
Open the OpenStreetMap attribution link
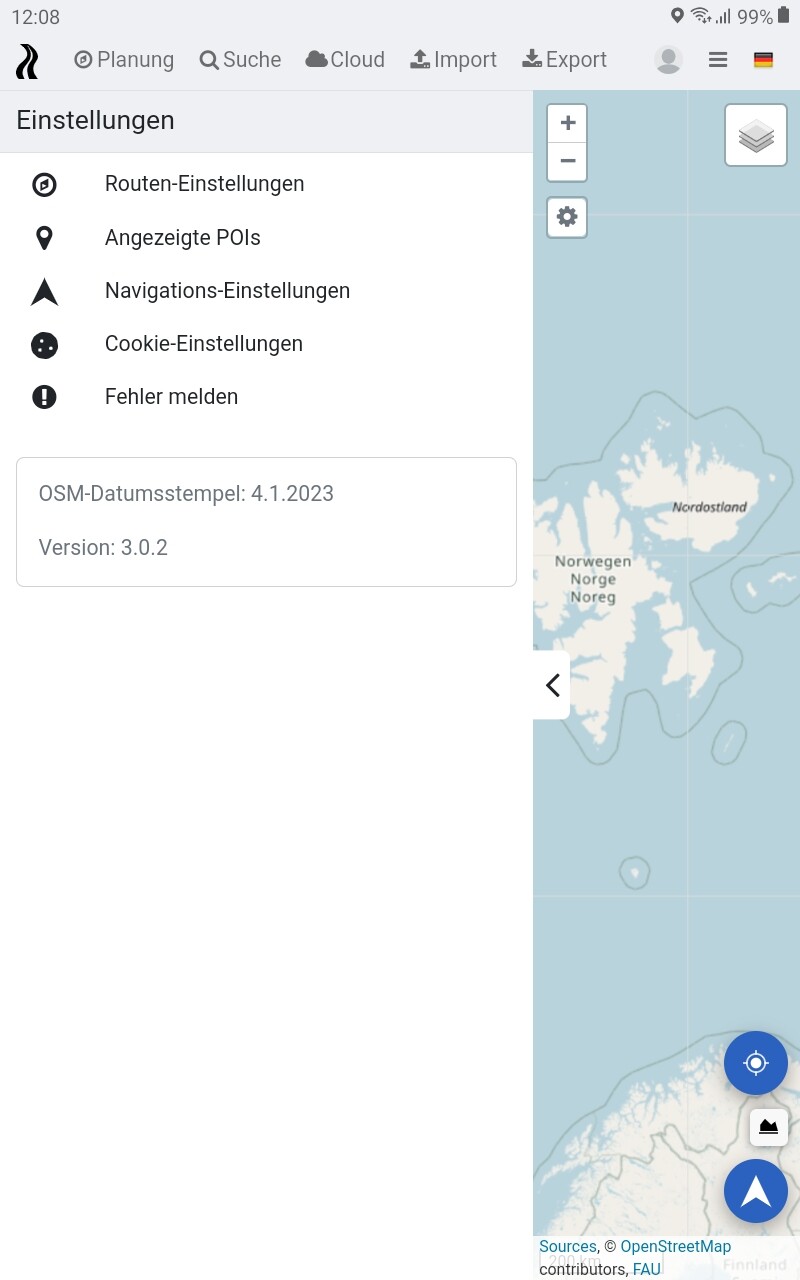pos(675,1246)
